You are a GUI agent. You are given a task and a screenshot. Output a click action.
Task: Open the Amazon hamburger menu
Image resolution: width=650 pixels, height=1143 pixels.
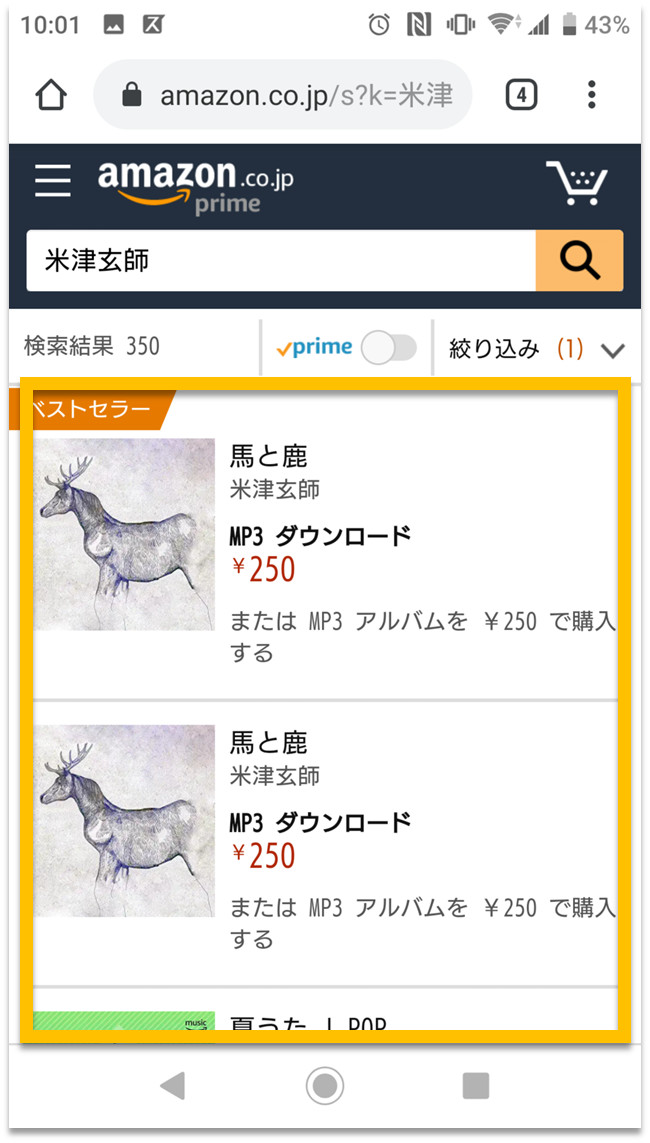(x=52, y=180)
